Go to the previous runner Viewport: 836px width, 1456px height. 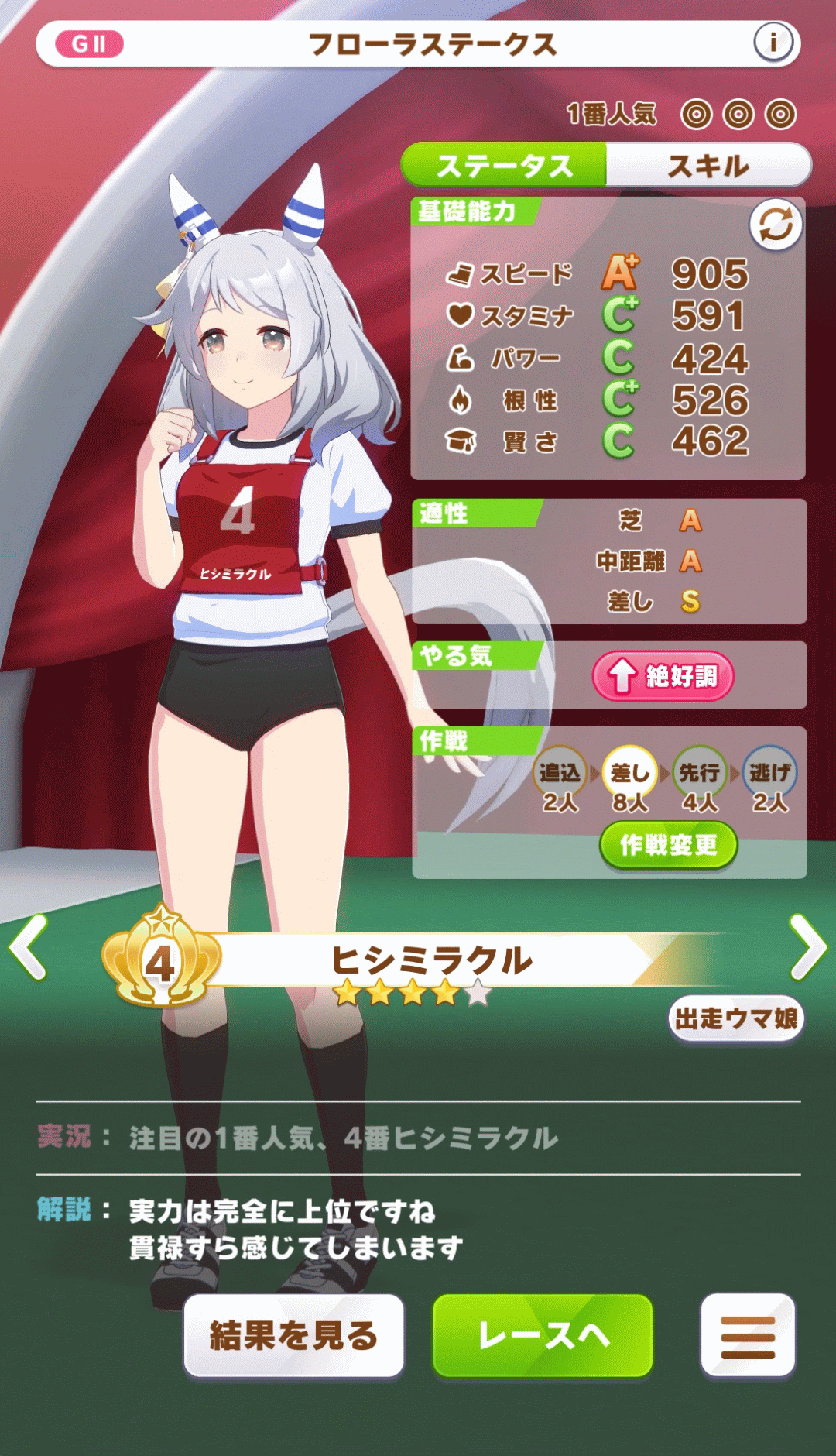29,947
